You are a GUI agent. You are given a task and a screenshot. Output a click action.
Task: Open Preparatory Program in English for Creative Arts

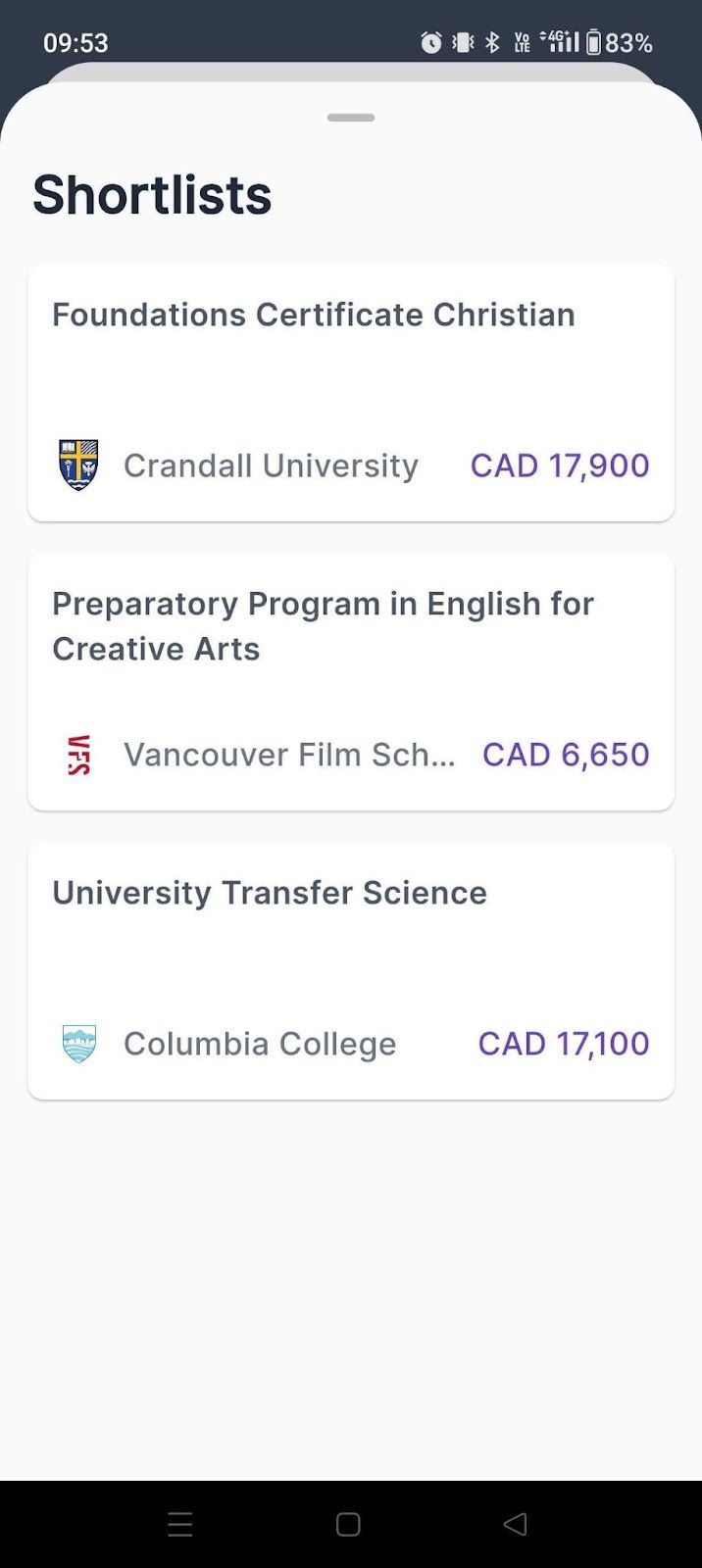[351, 682]
